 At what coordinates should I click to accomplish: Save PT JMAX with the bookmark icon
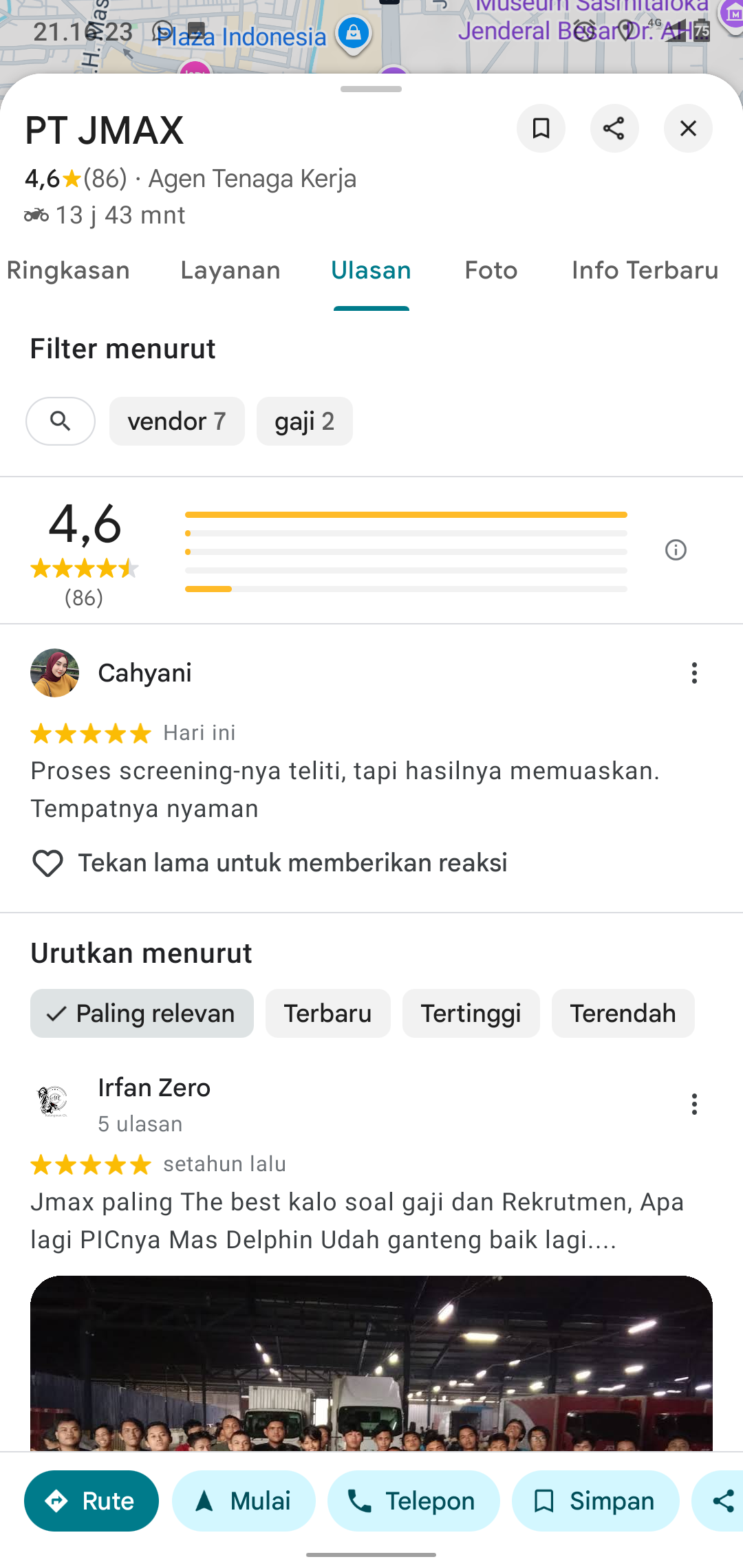541,129
